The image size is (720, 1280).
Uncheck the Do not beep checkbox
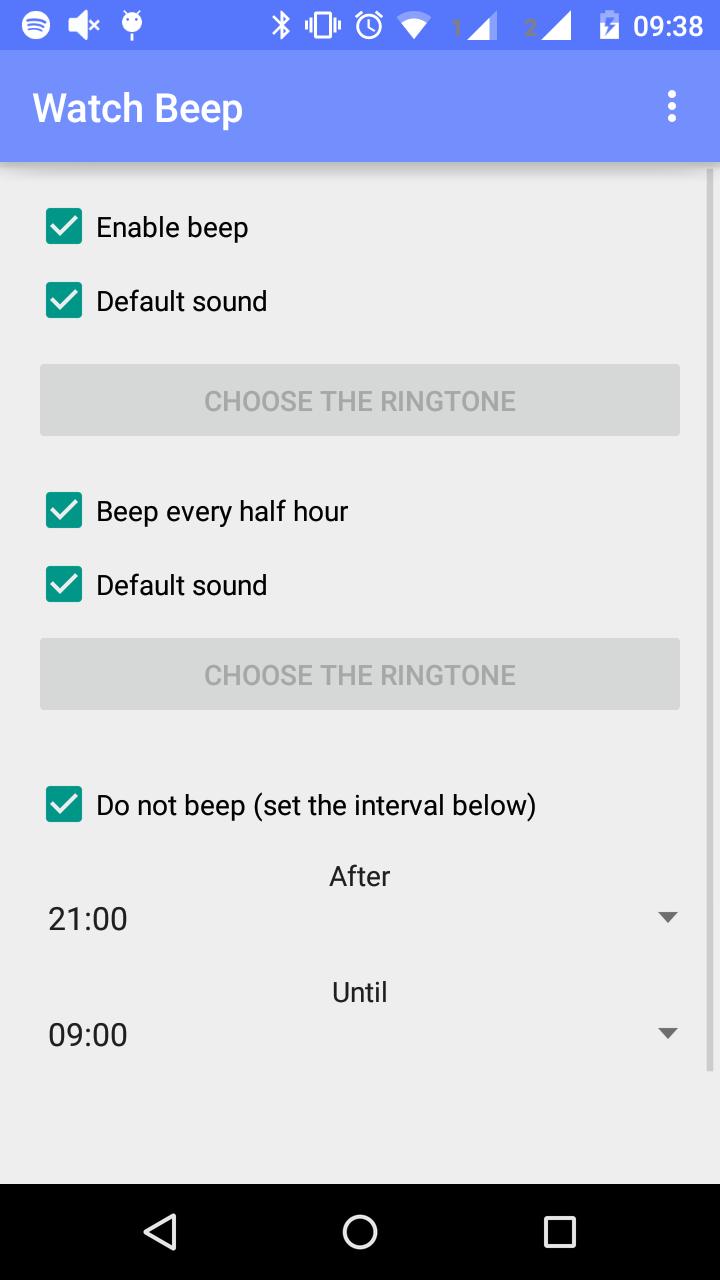point(64,805)
